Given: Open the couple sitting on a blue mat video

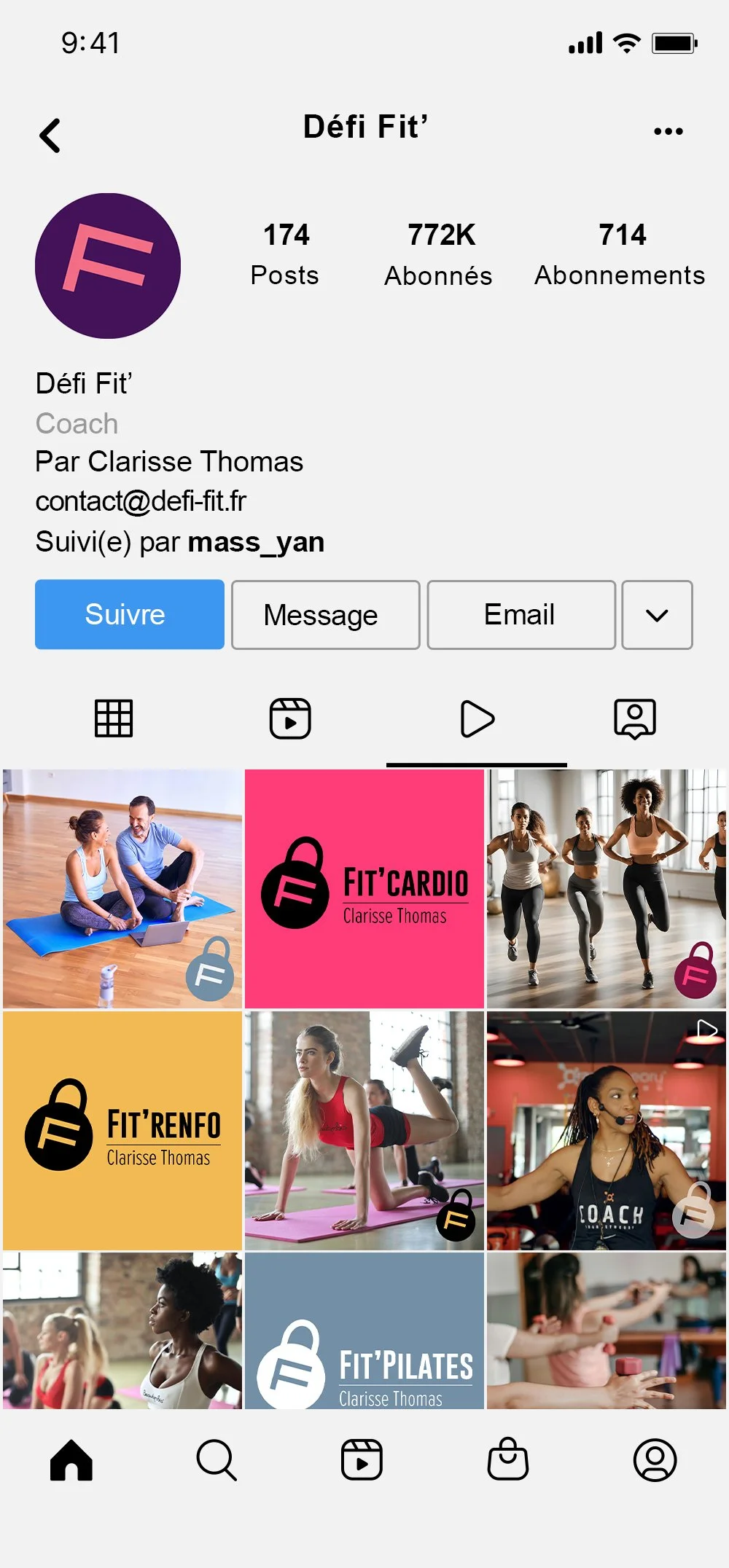Looking at the screenshot, I should tap(122, 889).
